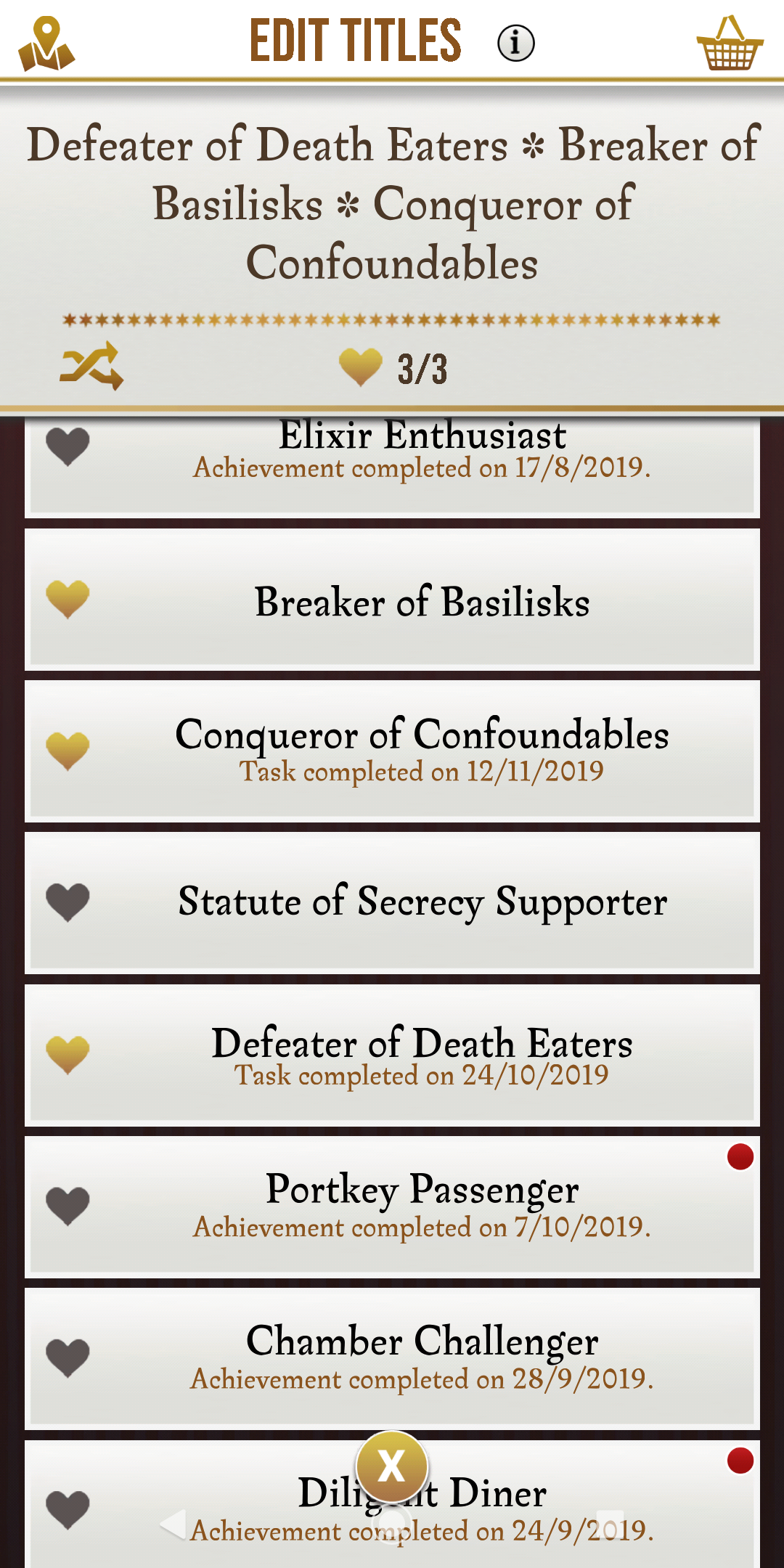The width and height of the screenshot is (784, 1568).
Task: Favorite the Diligent Diner heart
Action: (68, 1510)
